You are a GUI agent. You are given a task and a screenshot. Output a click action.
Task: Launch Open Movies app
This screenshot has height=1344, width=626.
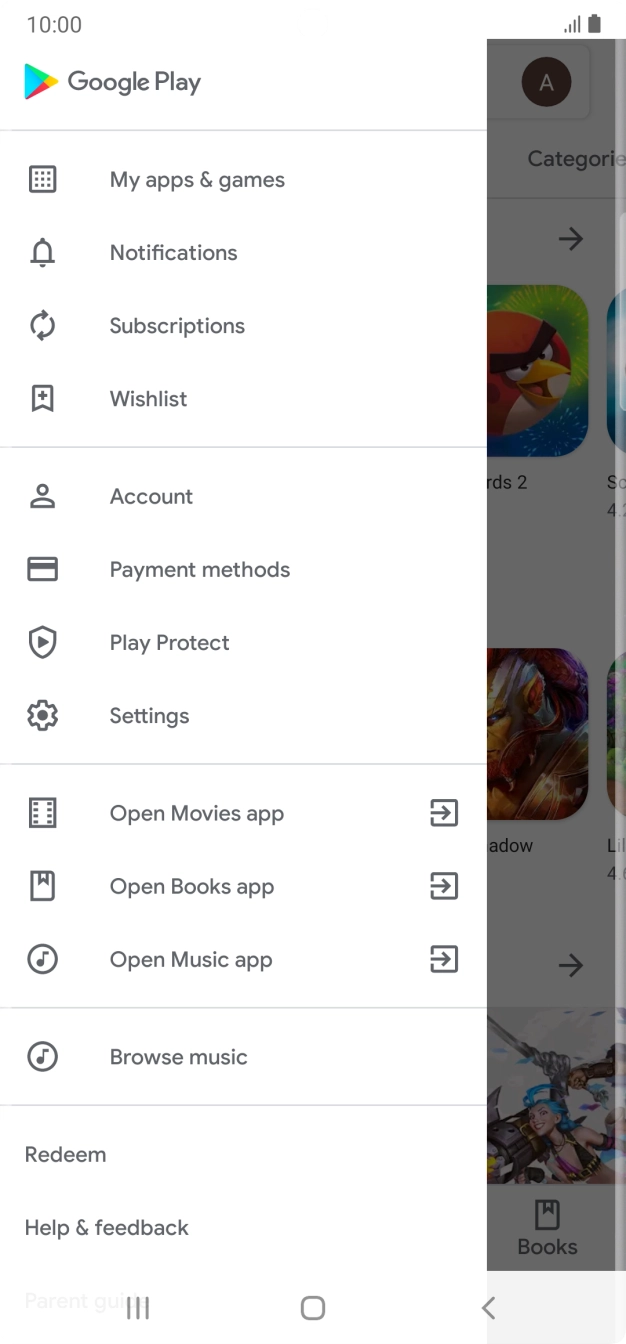tap(243, 814)
